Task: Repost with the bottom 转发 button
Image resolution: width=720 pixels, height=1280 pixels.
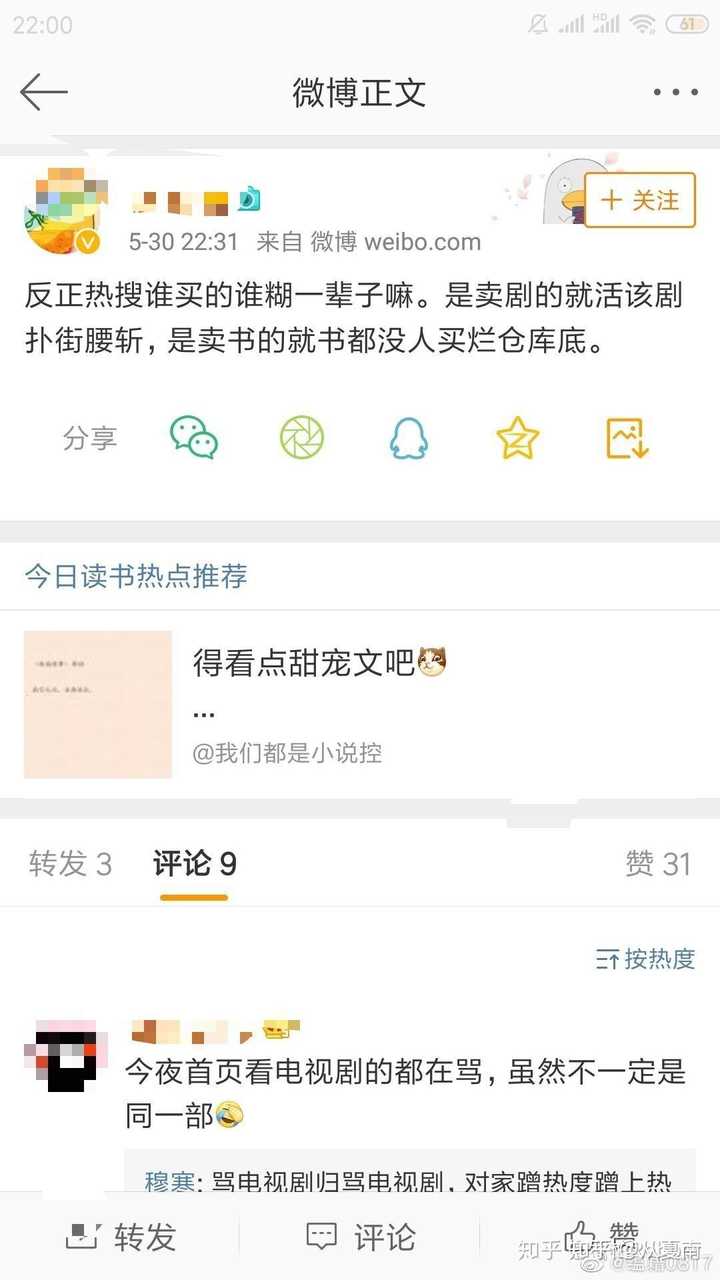Action: (121, 1237)
